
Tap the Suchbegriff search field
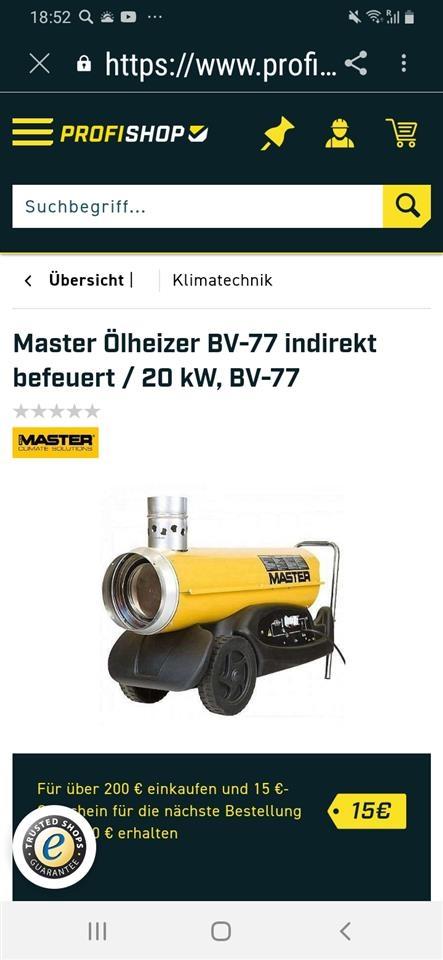point(197,206)
